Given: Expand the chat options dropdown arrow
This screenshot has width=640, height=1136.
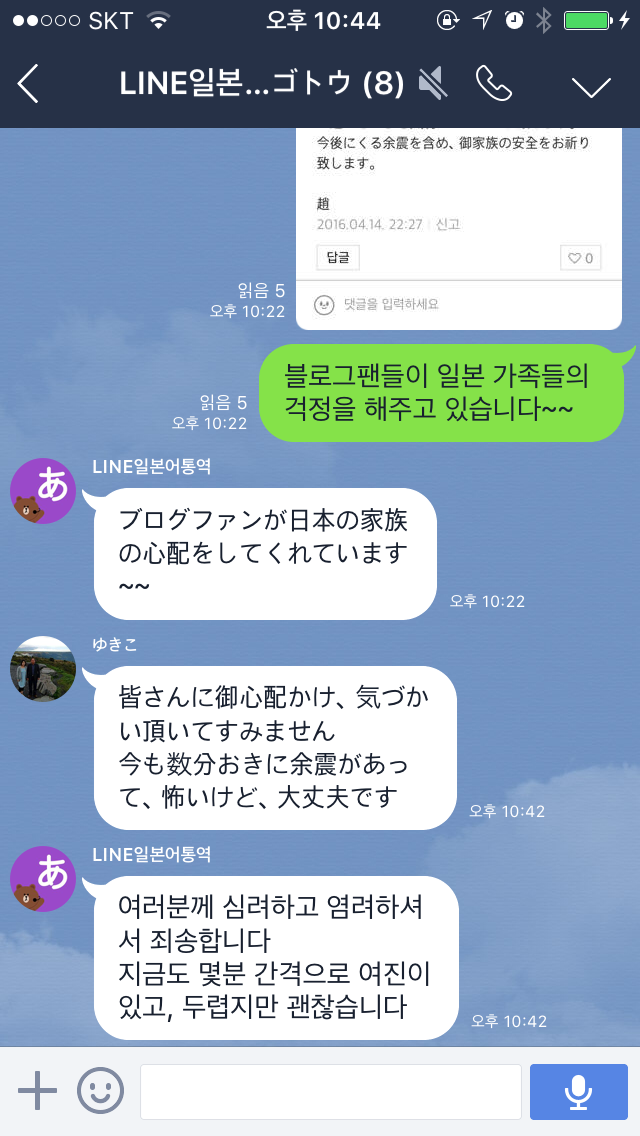Looking at the screenshot, I should [591, 86].
